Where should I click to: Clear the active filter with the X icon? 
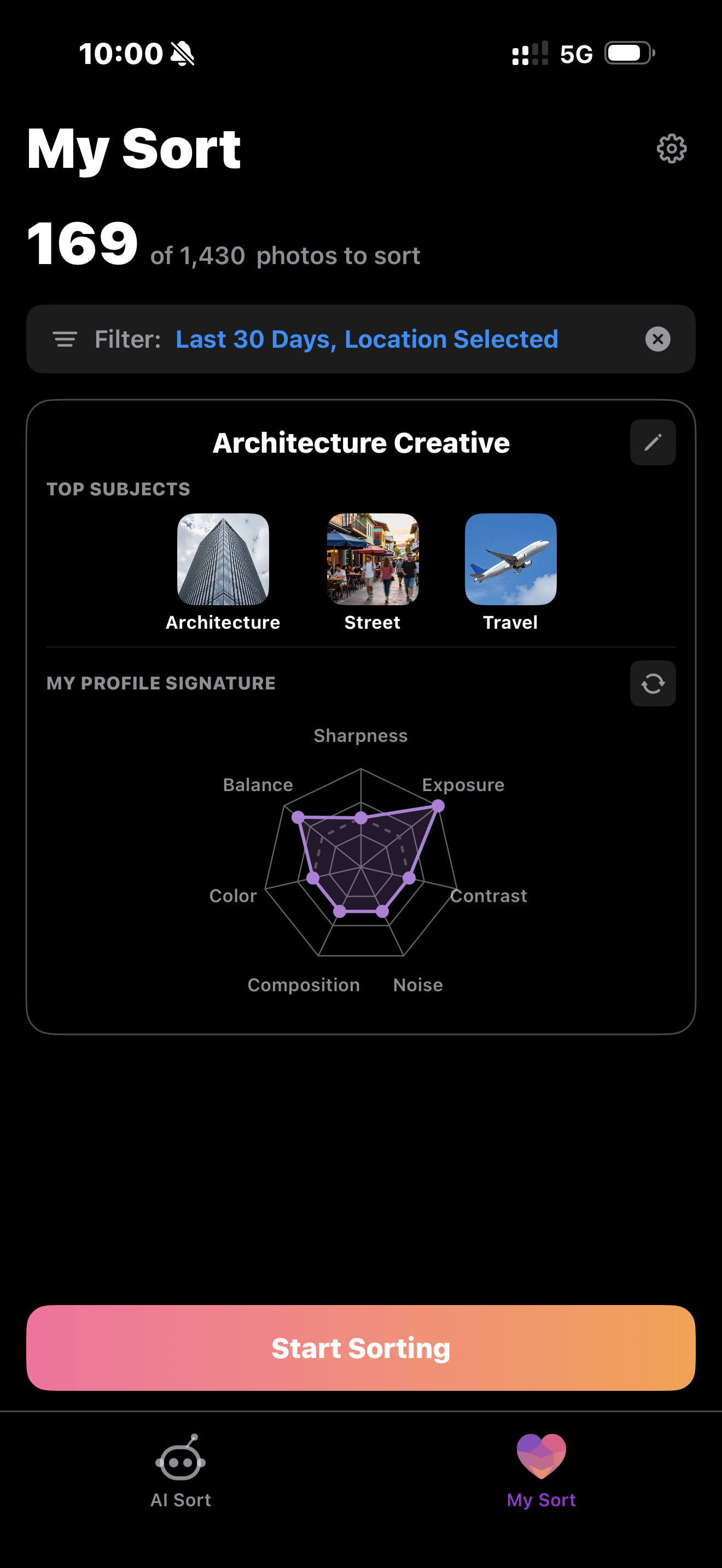point(658,339)
